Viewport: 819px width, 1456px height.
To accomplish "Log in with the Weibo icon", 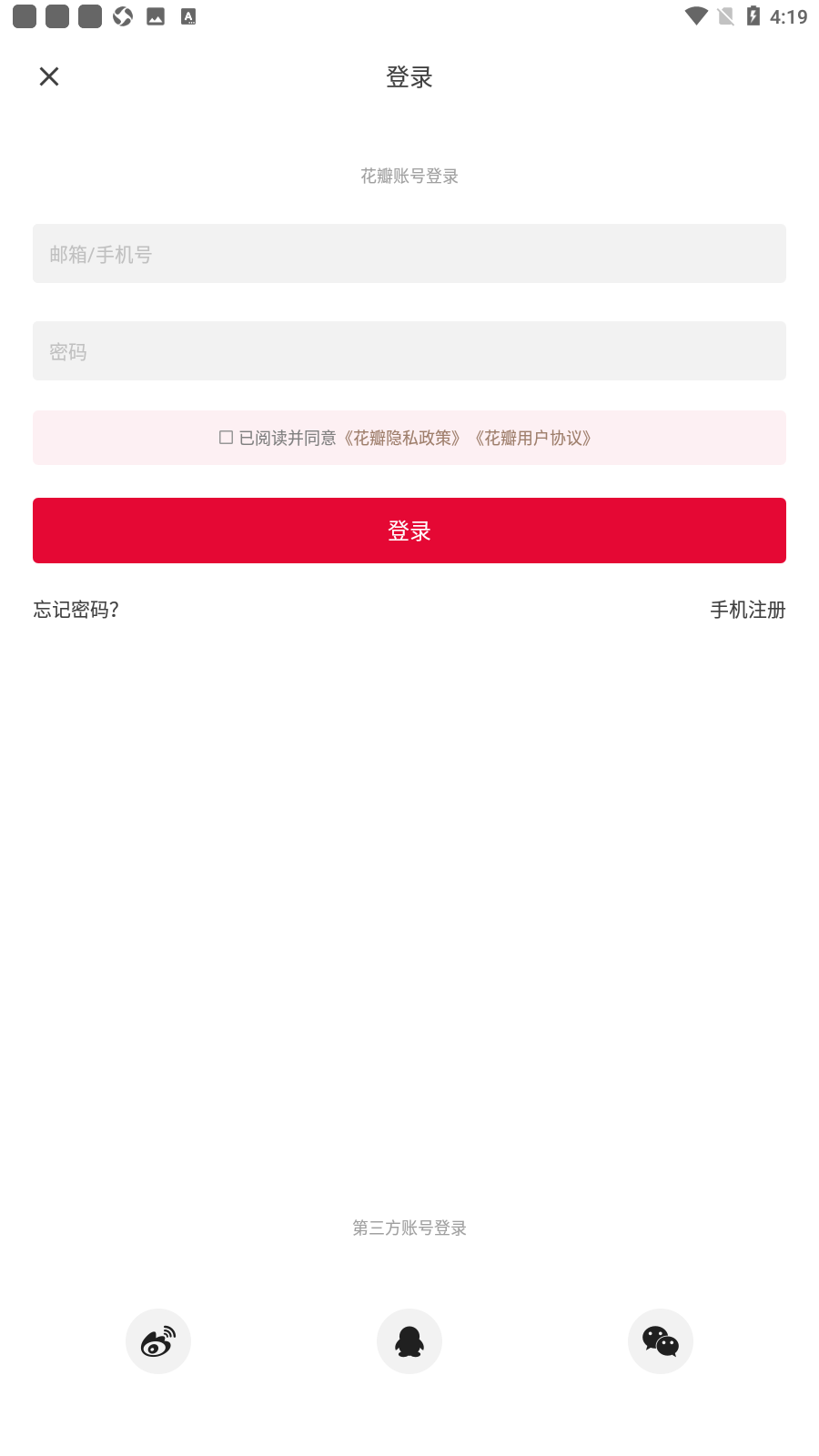I will (x=157, y=1340).
